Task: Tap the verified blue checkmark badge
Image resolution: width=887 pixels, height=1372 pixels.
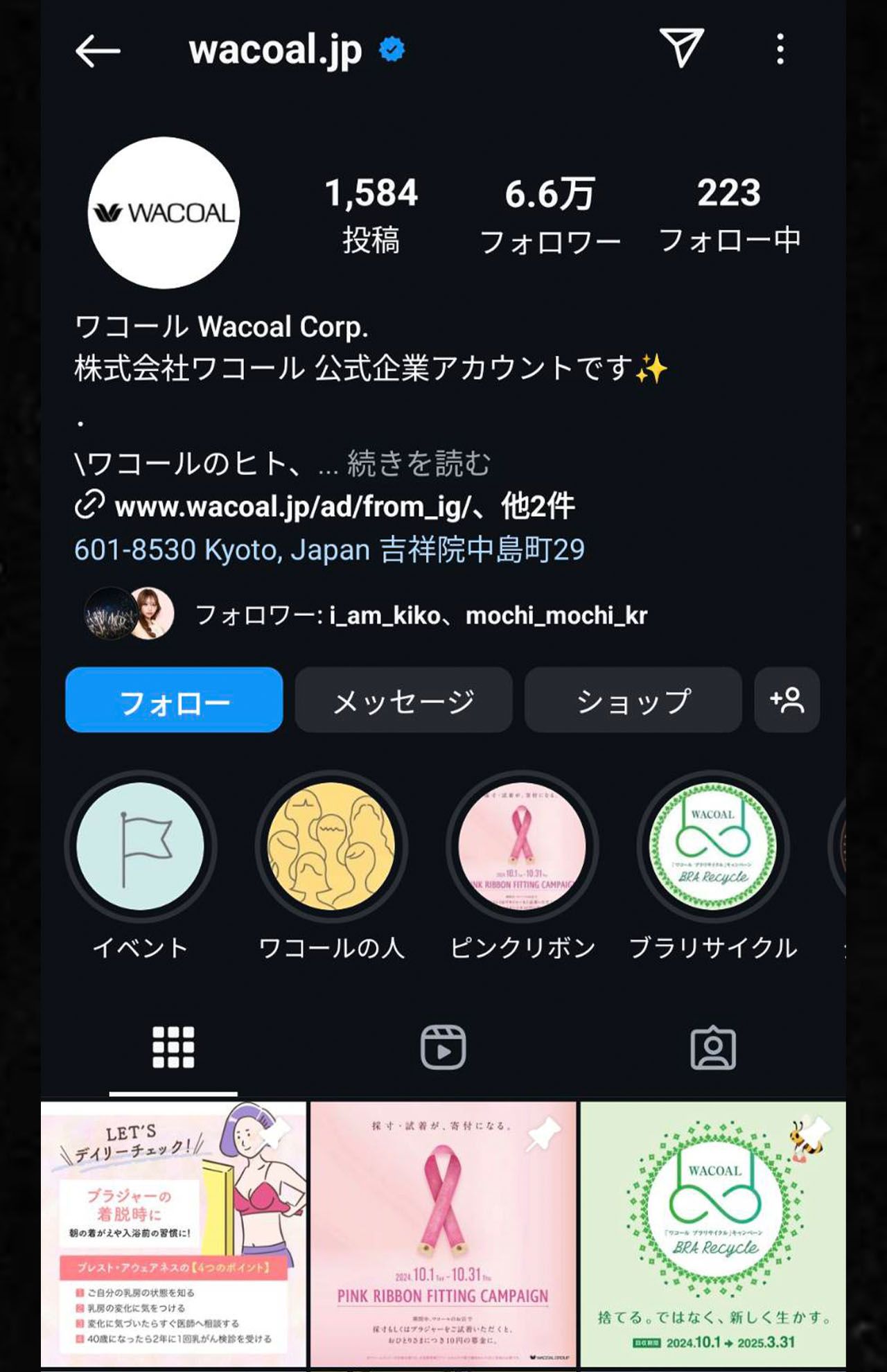Action: (391, 47)
